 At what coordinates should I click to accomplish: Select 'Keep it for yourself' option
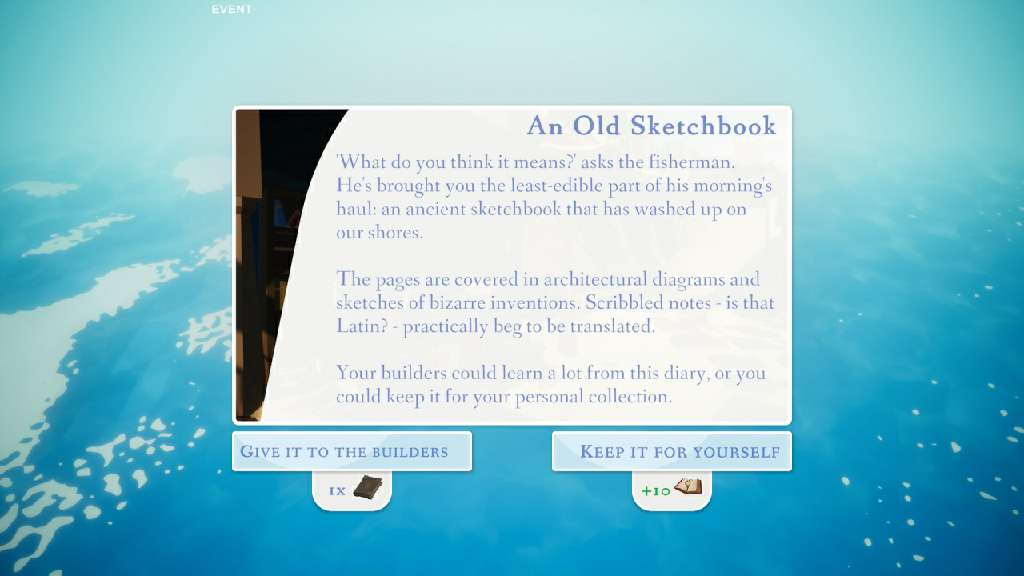(x=672, y=452)
